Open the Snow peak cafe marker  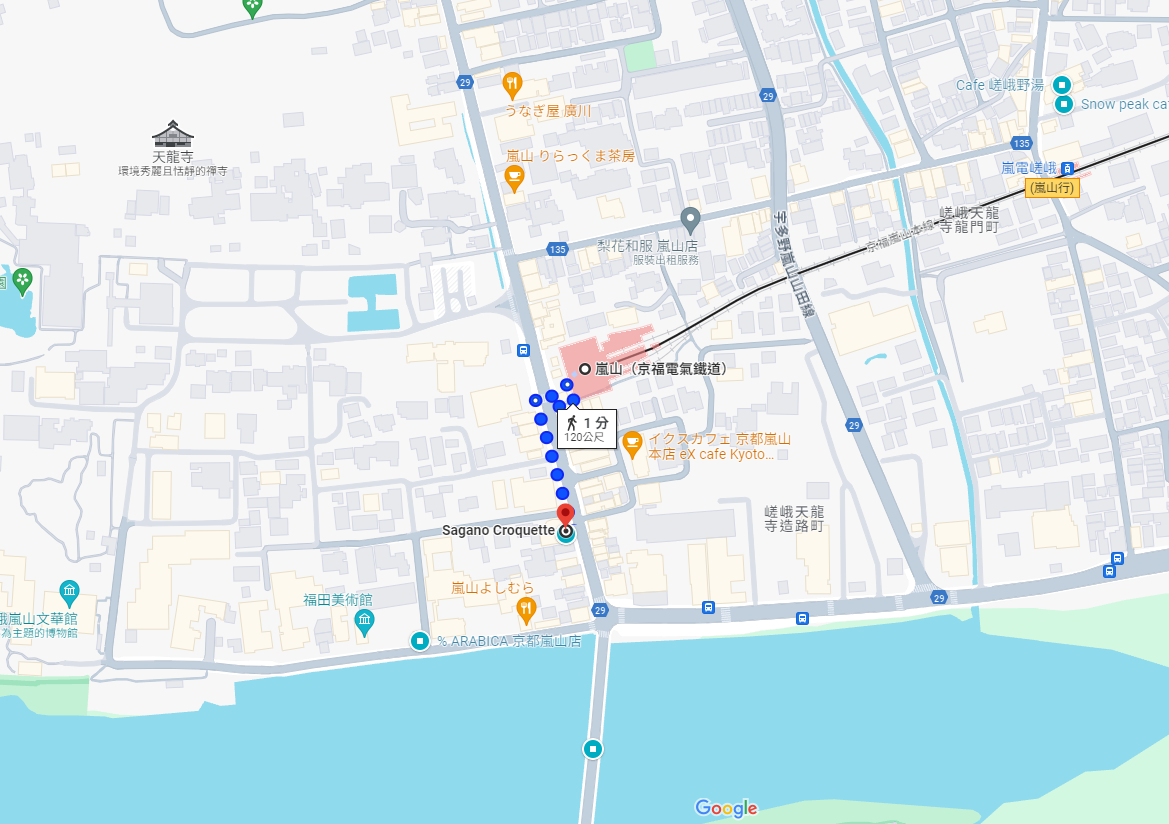coord(1065,104)
